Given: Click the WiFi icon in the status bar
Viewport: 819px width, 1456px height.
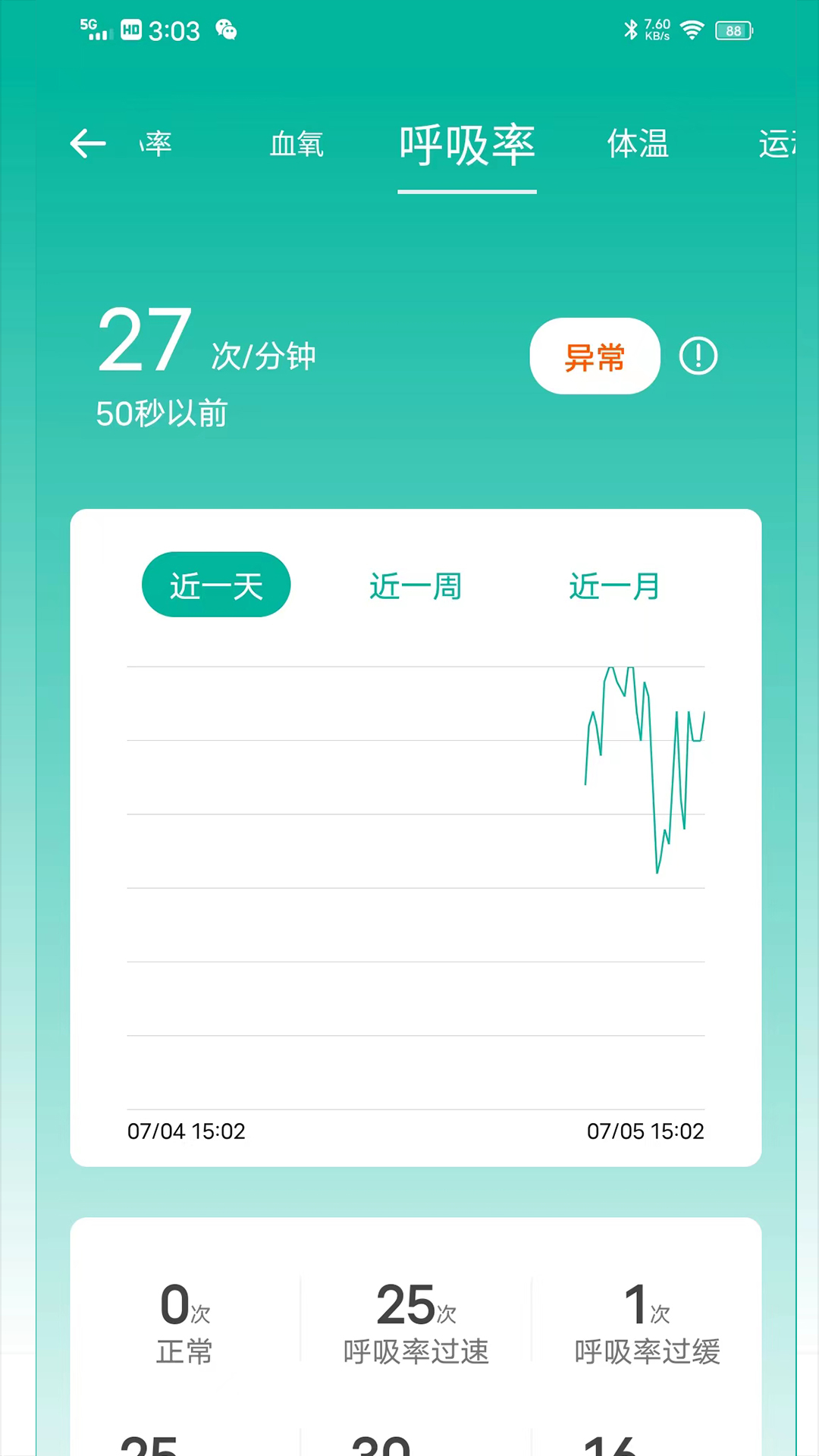Looking at the screenshot, I should click(x=692, y=30).
